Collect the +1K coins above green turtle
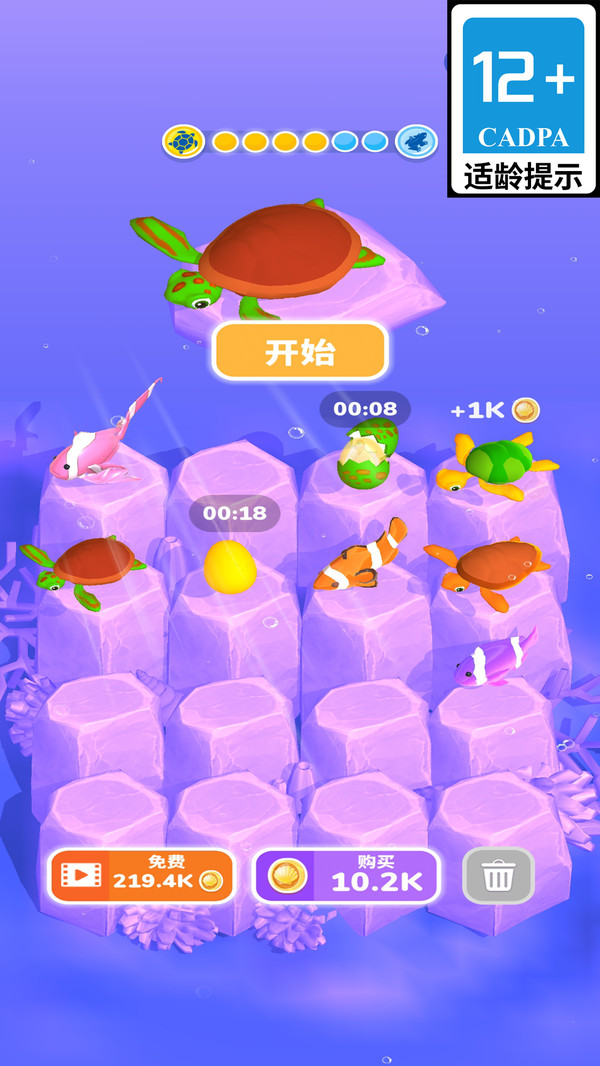The image size is (600, 1066). 495,410
